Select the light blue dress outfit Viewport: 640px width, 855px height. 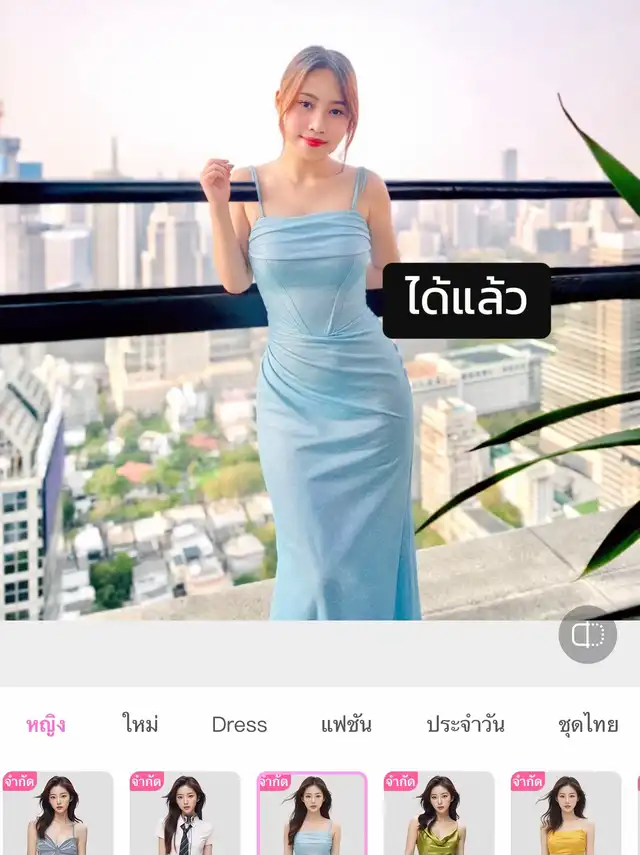tap(312, 815)
